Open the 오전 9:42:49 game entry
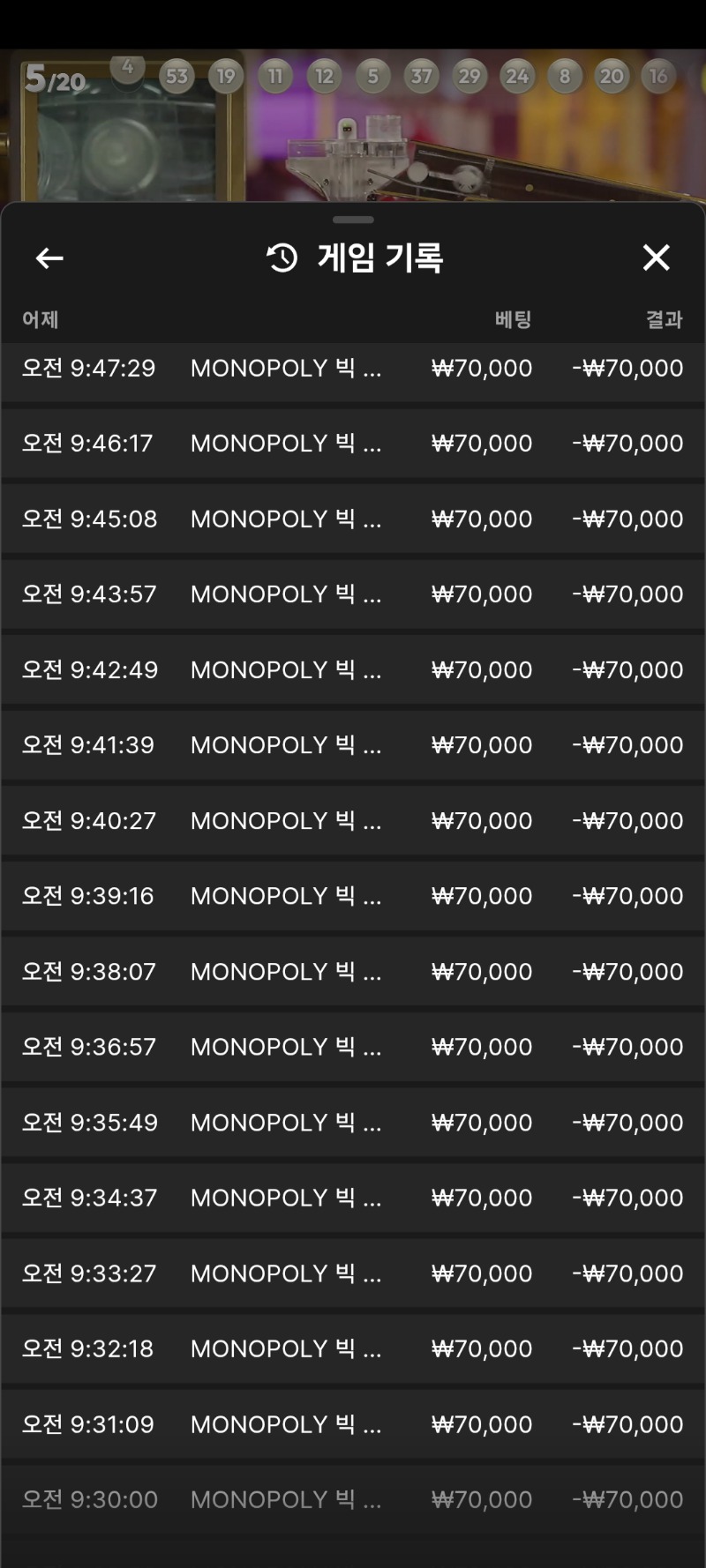This screenshot has height=1568, width=706. (x=353, y=670)
